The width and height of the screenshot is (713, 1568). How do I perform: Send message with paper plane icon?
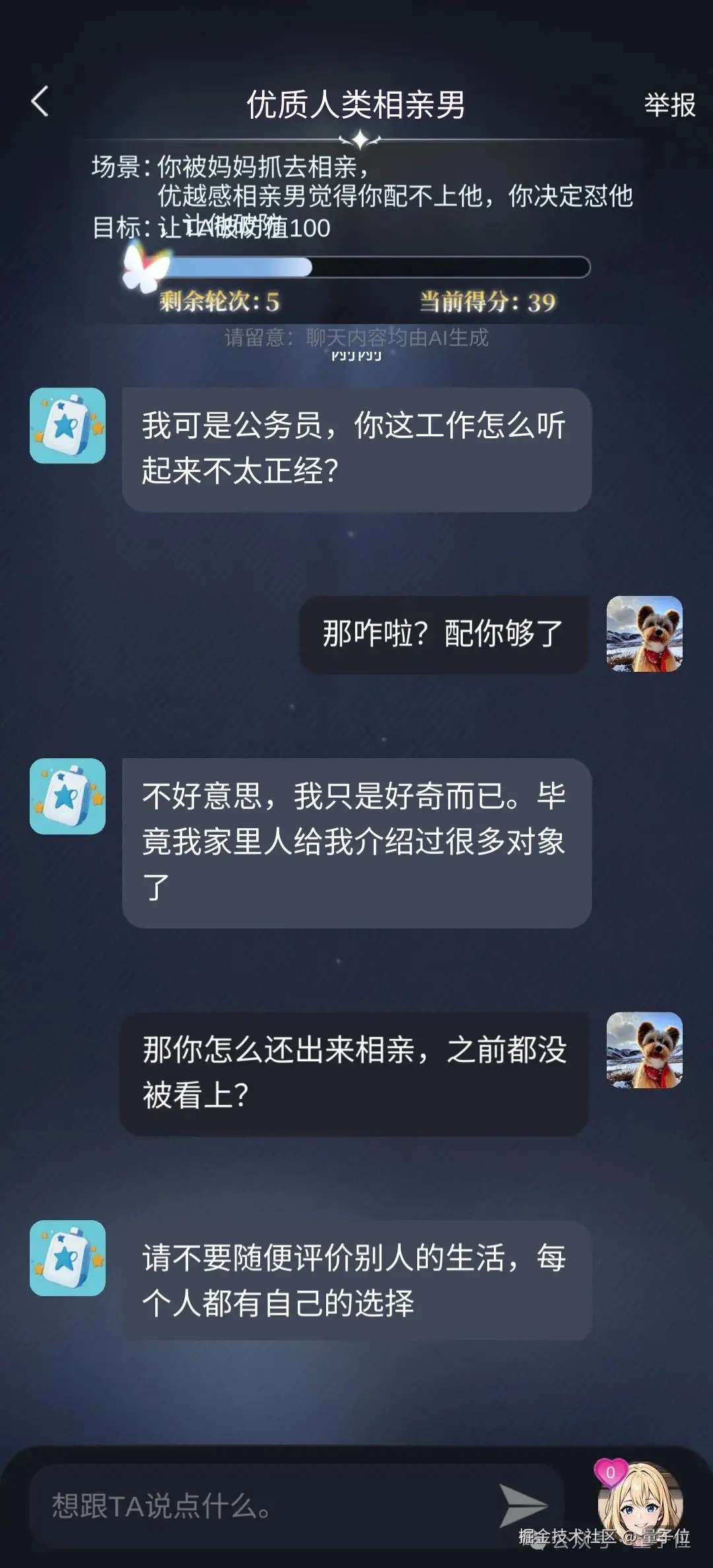[x=522, y=1506]
